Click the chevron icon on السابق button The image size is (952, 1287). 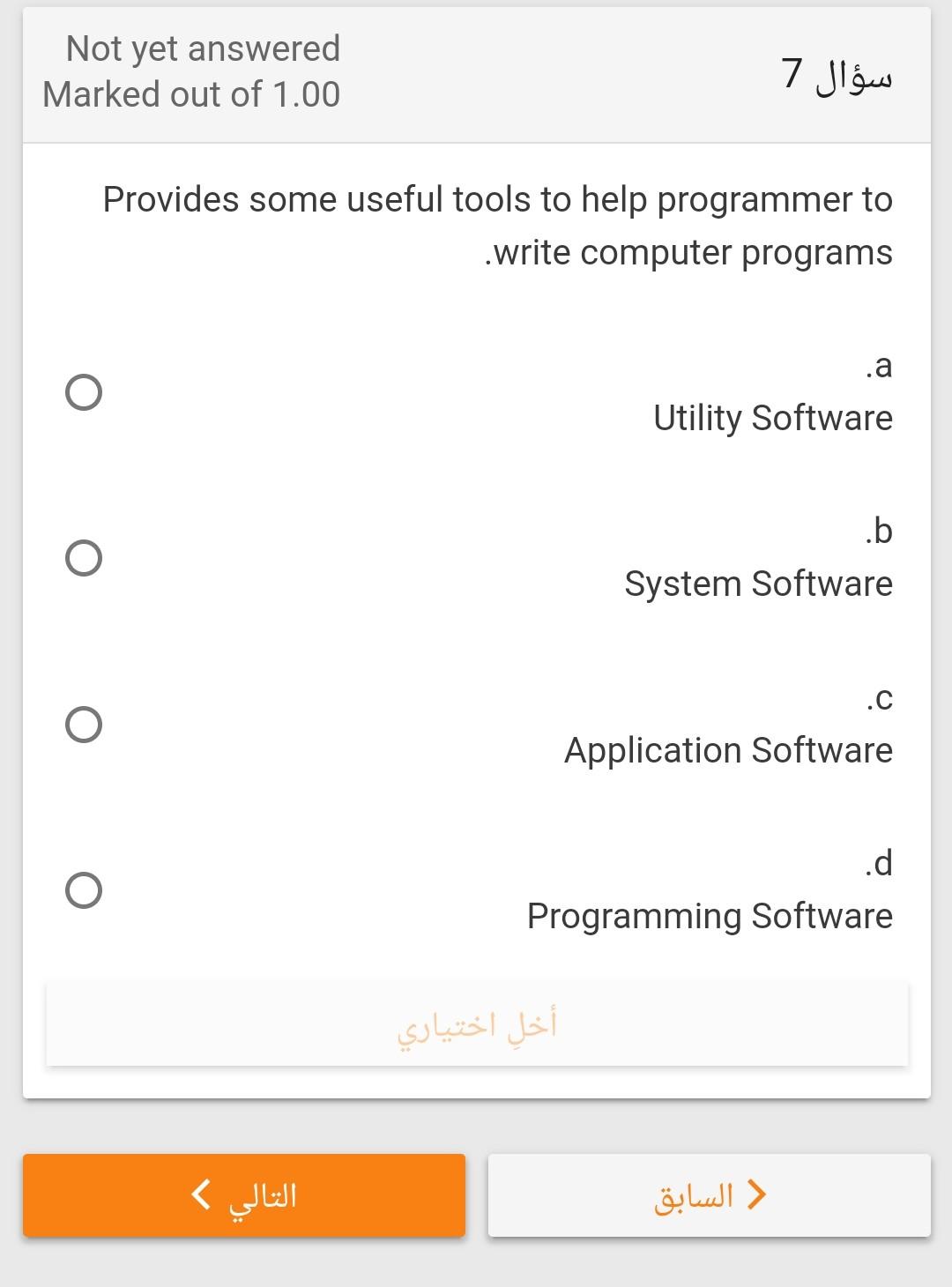tap(755, 1194)
